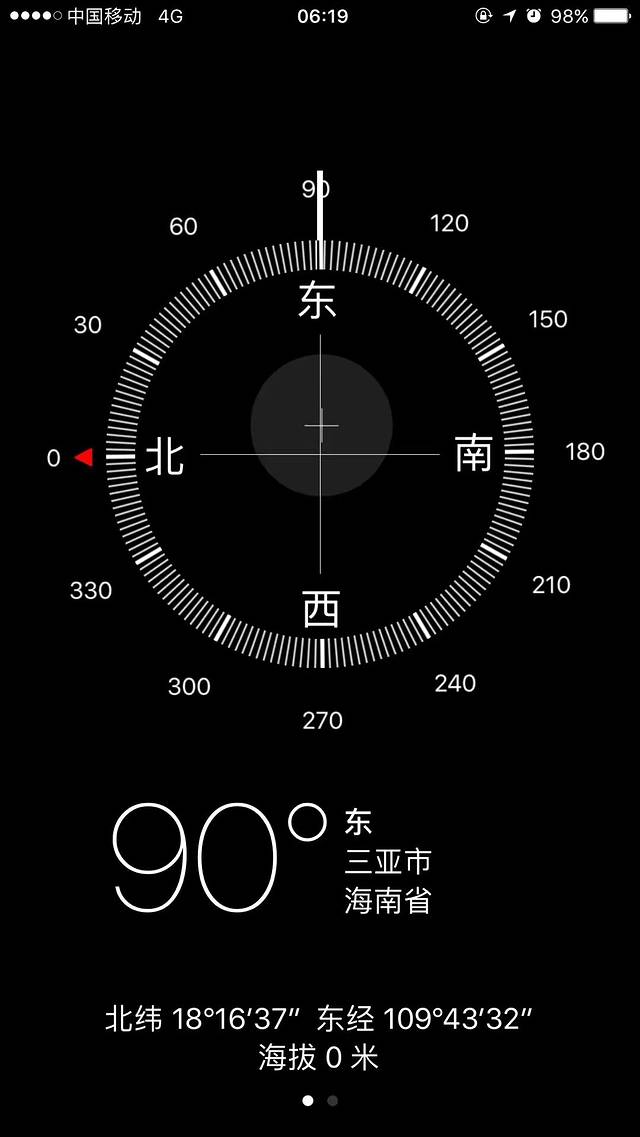Tap the compass dial to lock heading

320,454
